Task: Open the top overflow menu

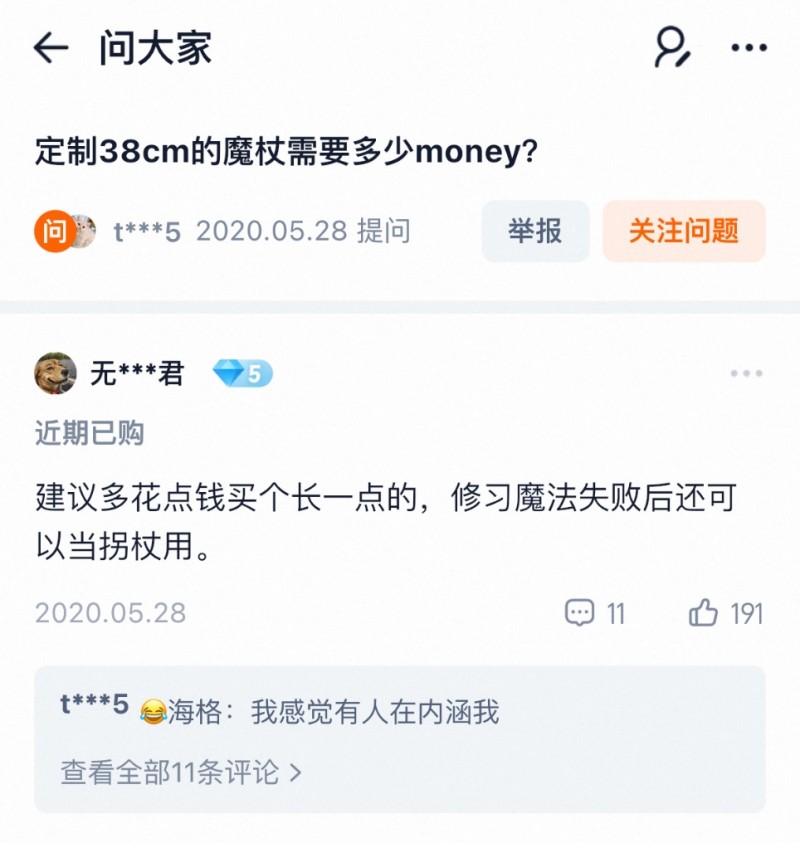Action: click(x=749, y=48)
